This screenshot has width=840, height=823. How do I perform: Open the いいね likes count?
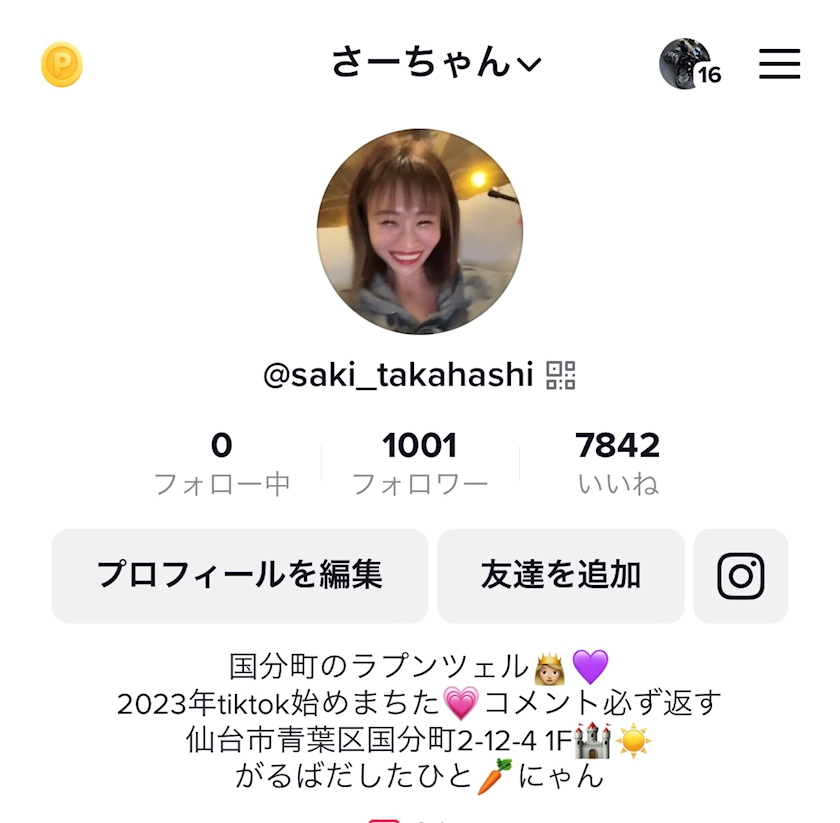[x=618, y=464]
